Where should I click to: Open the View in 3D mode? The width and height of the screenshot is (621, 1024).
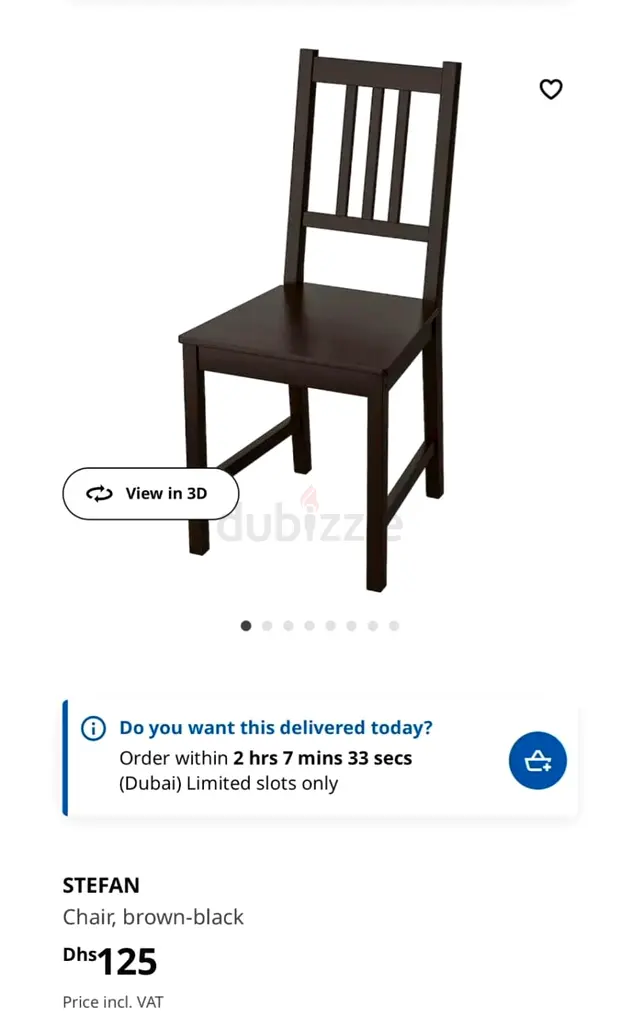(151, 493)
